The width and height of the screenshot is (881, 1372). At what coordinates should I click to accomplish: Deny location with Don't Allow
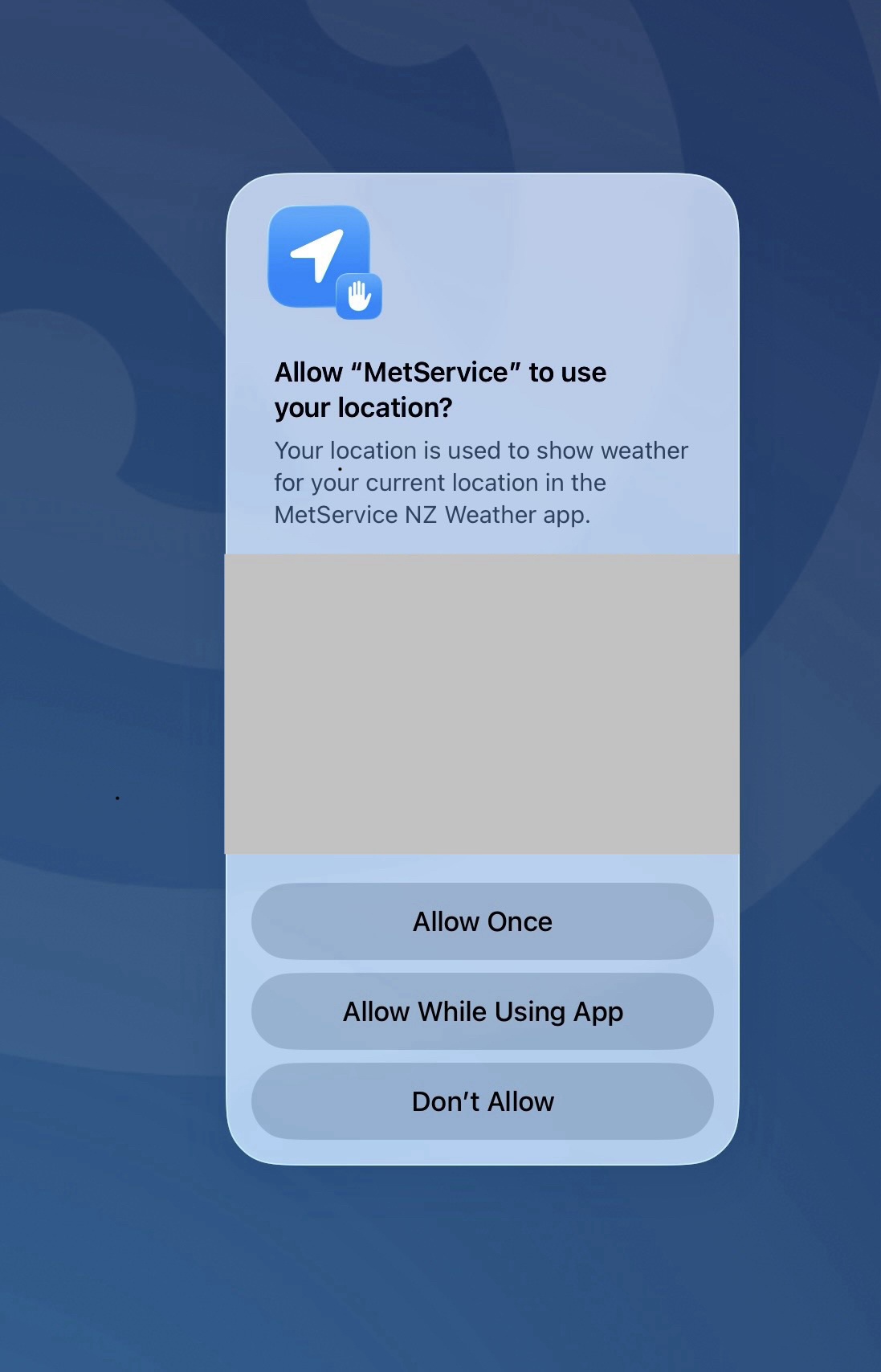(482, 1101)
